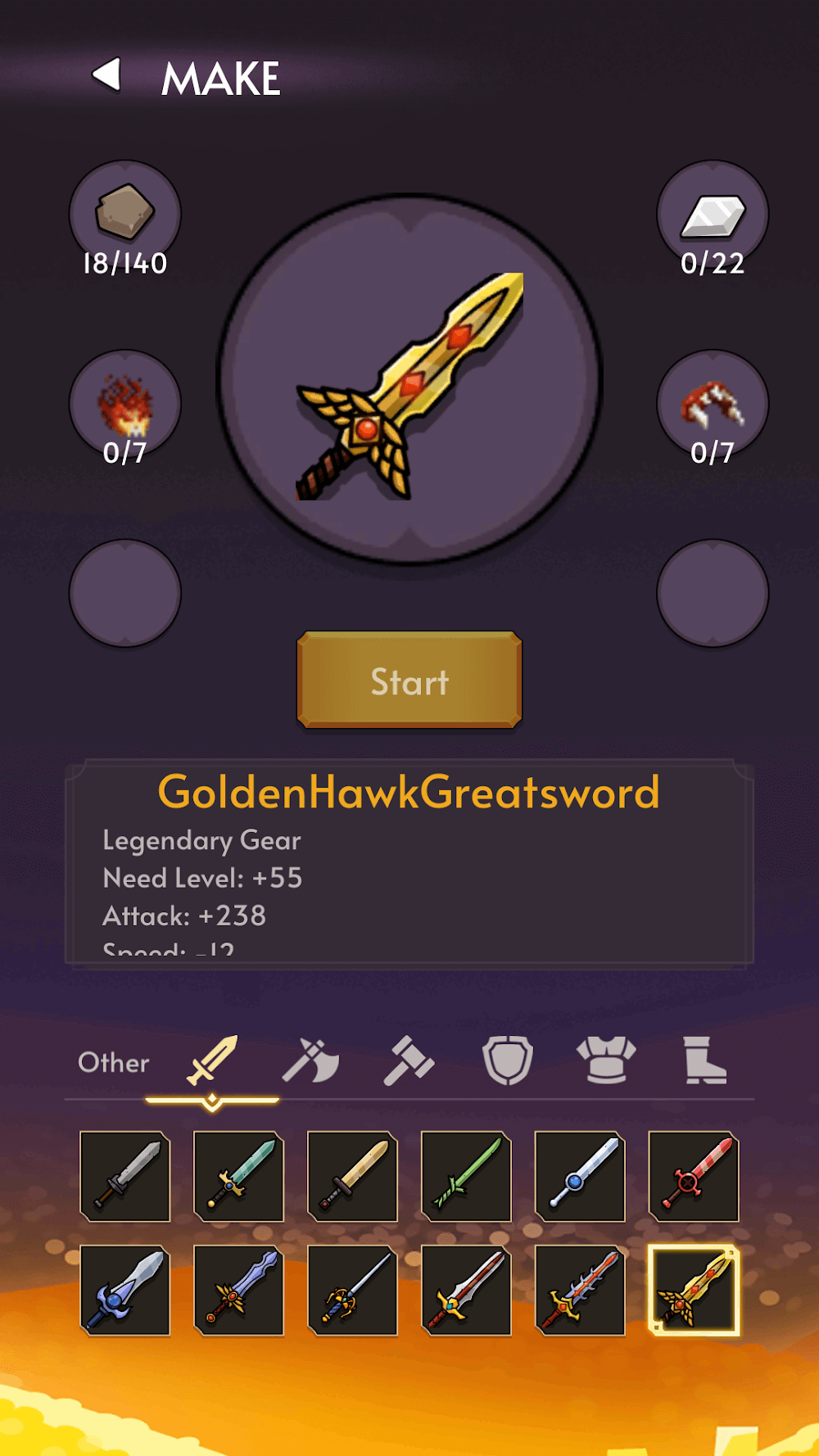Switch to the hammer category tab

click(409, 1062)
